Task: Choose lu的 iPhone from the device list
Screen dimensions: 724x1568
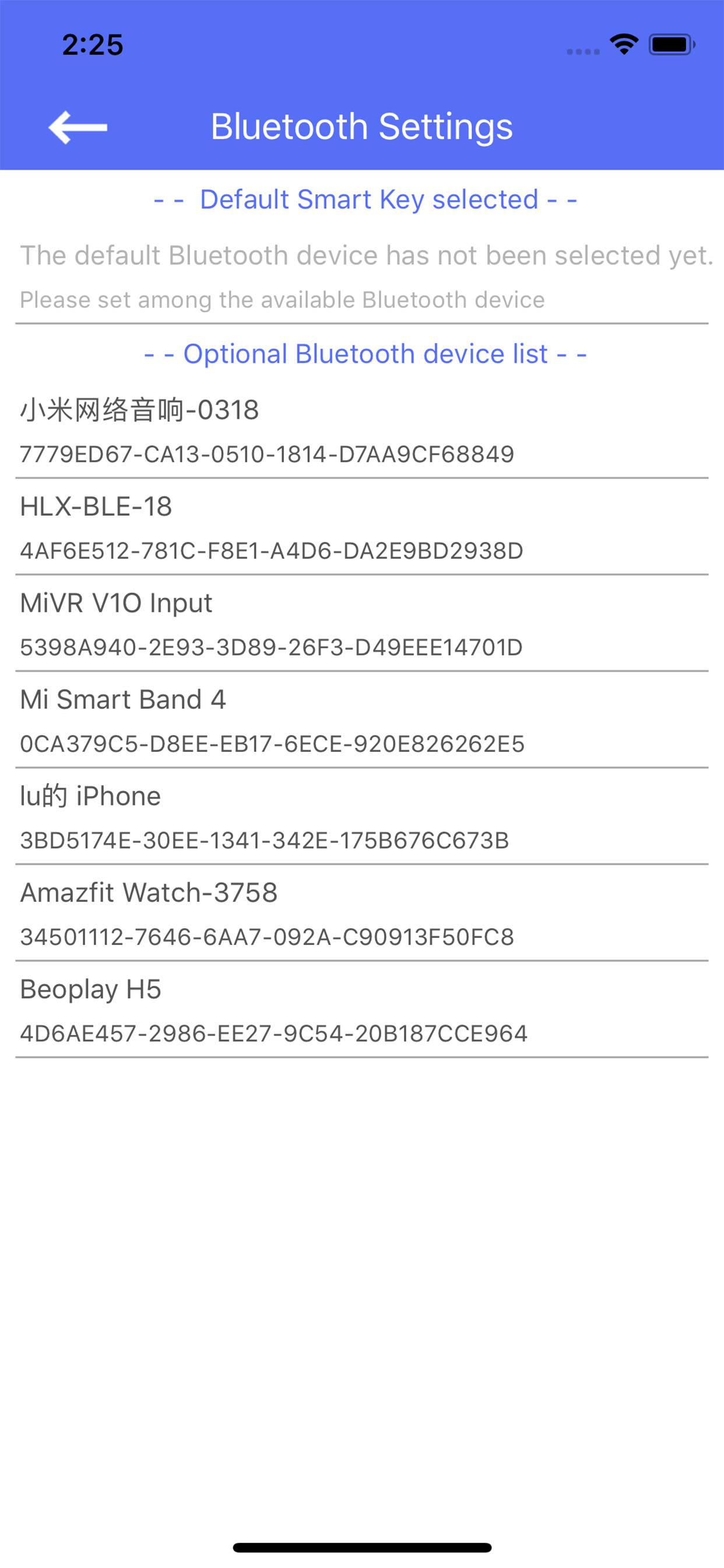Action: pos(361,817)
